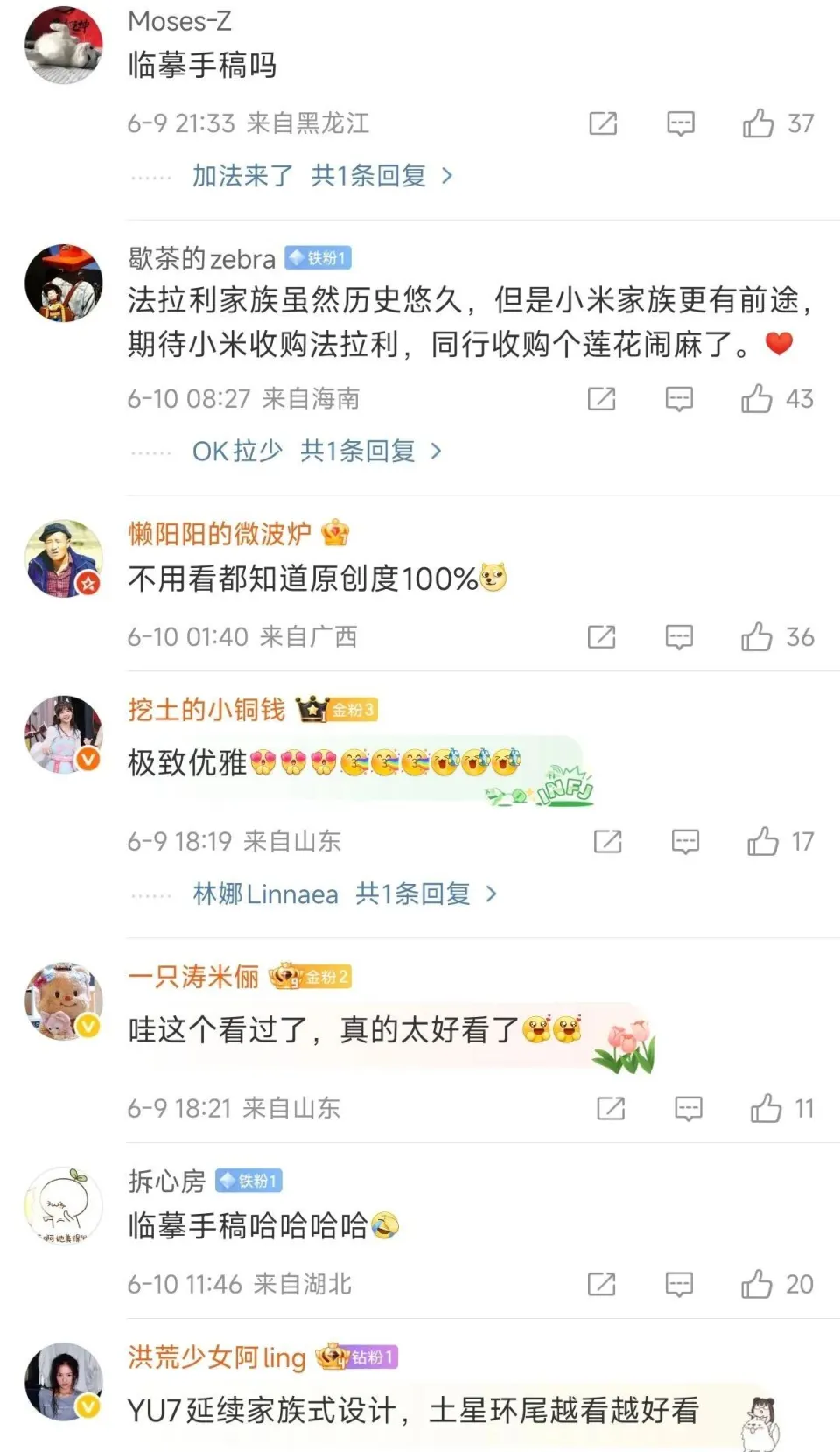Share 挖土的小铜钱's comment
840x1452 pixels.
(x=607, y=842)
